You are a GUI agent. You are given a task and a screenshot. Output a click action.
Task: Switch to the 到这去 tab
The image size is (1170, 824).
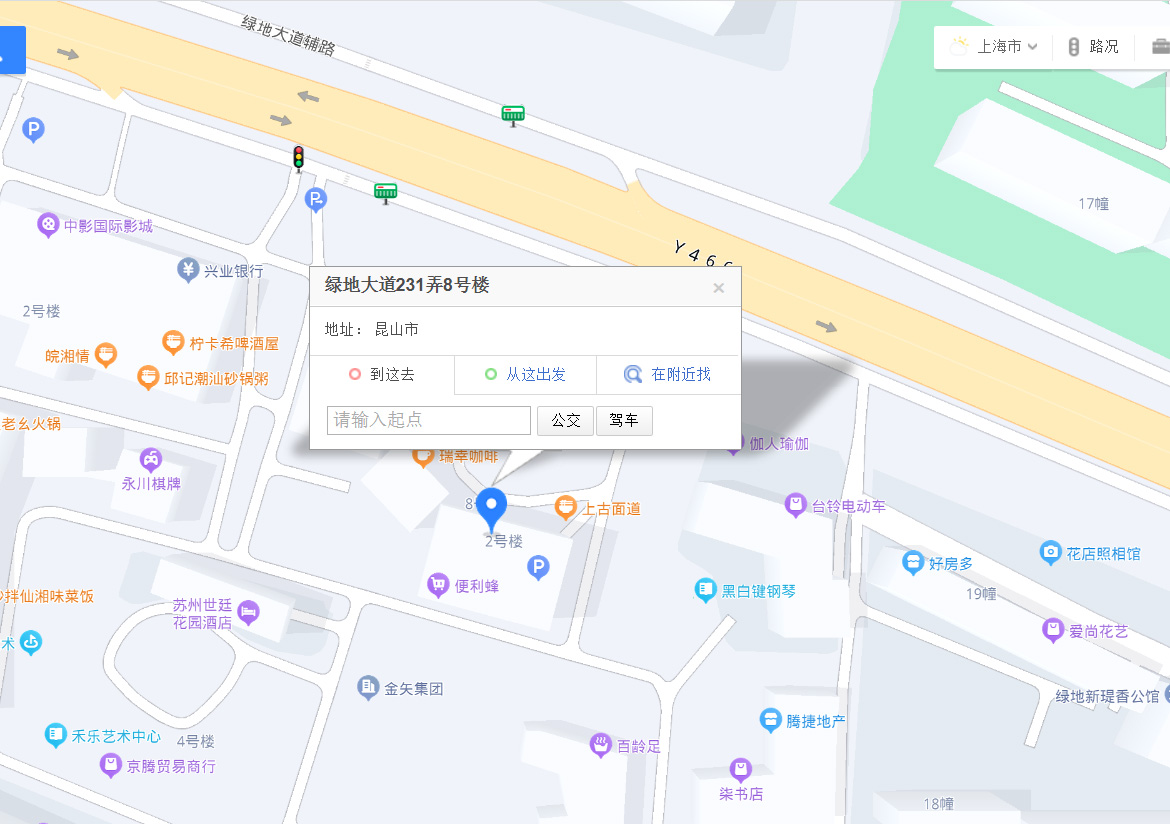tap(382, 375)
